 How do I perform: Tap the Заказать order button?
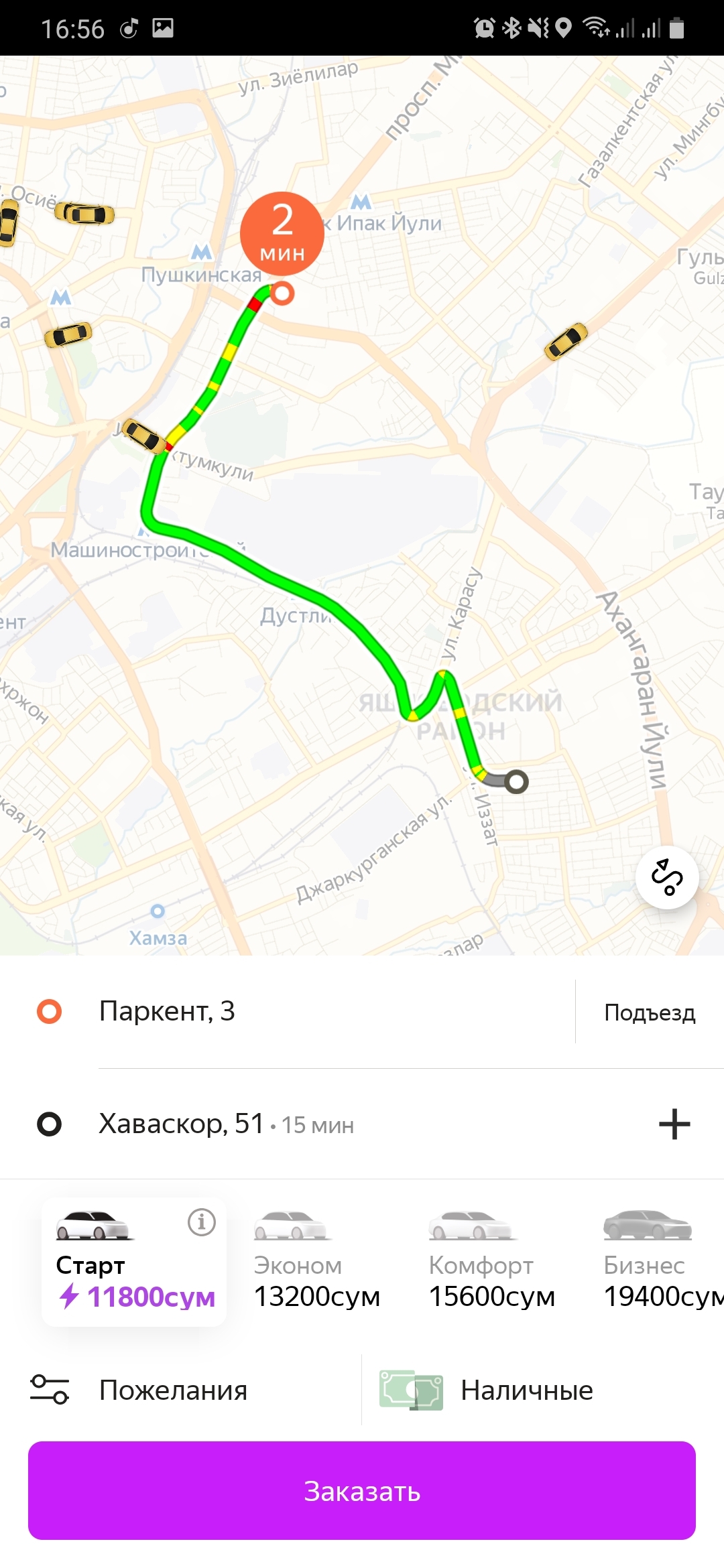coord(362,1490)
